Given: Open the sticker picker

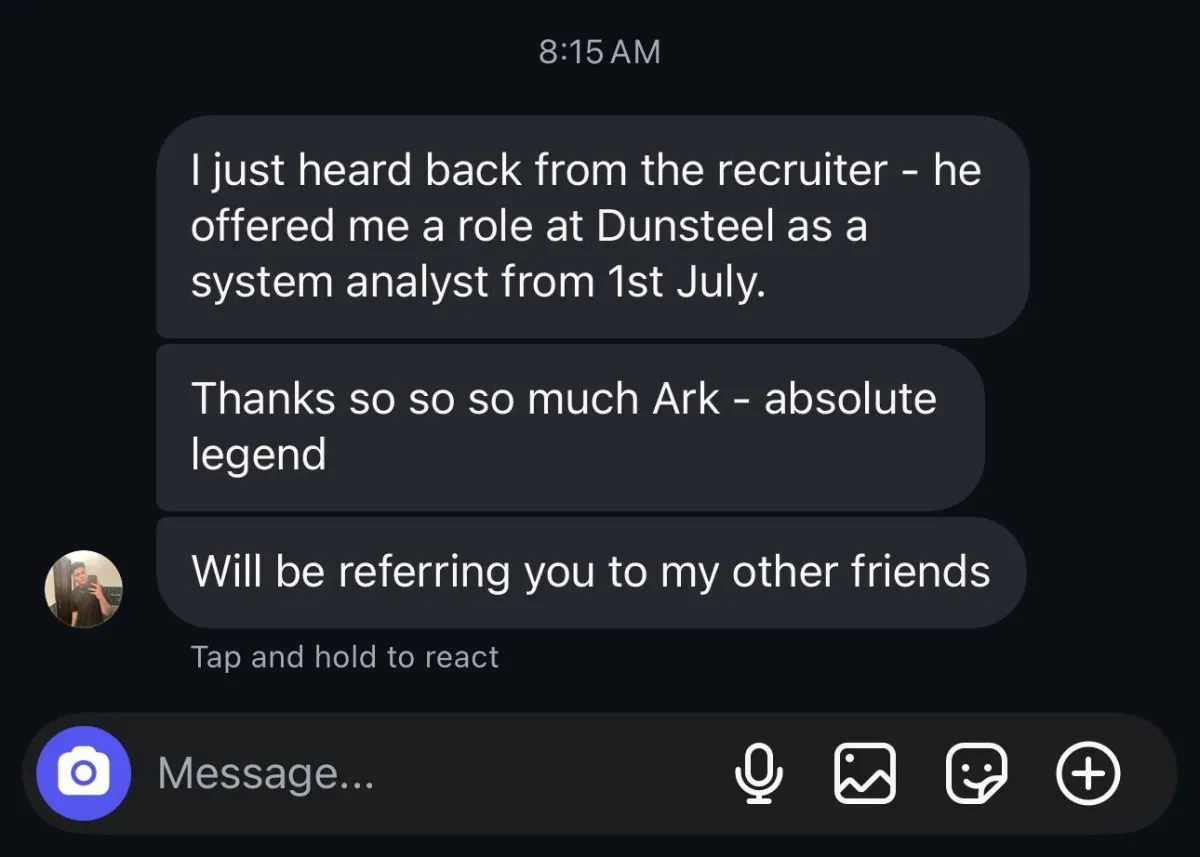Looking at the screenshot, I should [976, 774].
